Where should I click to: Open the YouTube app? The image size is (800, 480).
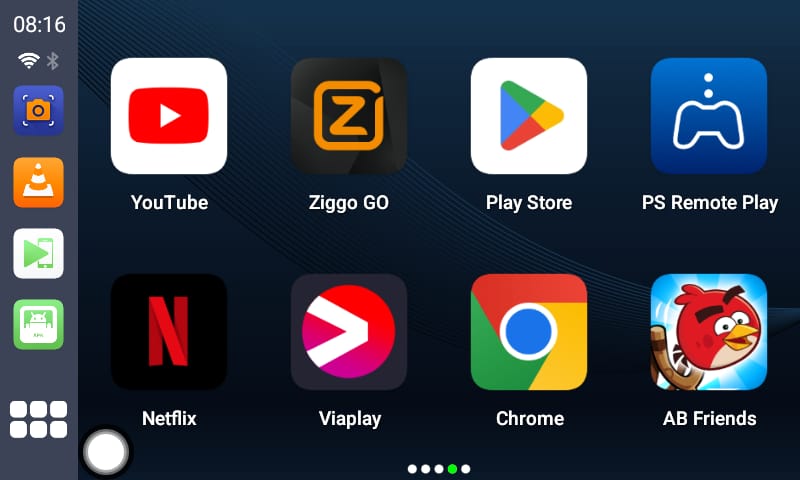click(169, 116)
